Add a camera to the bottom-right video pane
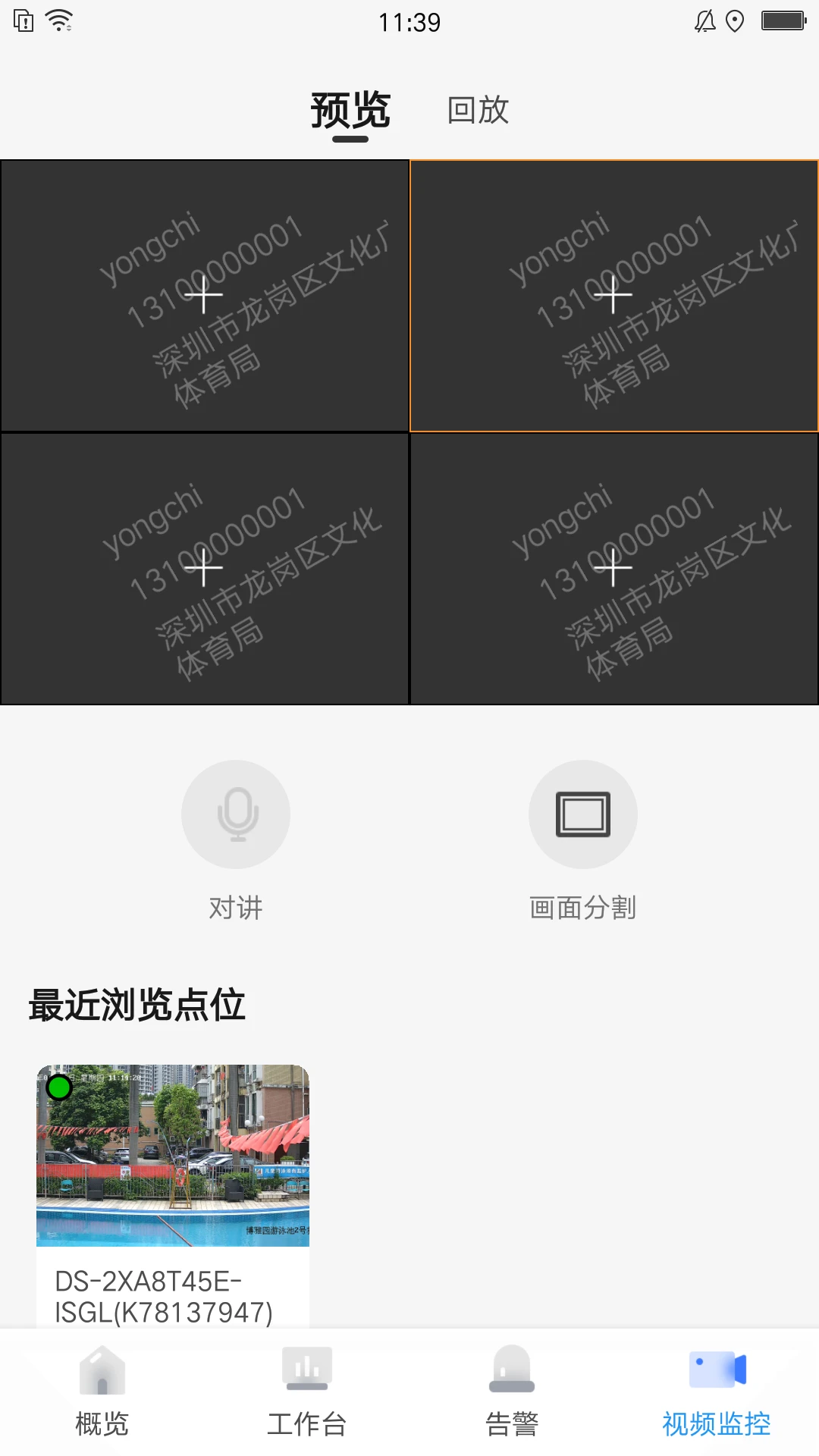The height and width of the screenshot is (1456, 819). pyautogui.click(x=613, y=568)
